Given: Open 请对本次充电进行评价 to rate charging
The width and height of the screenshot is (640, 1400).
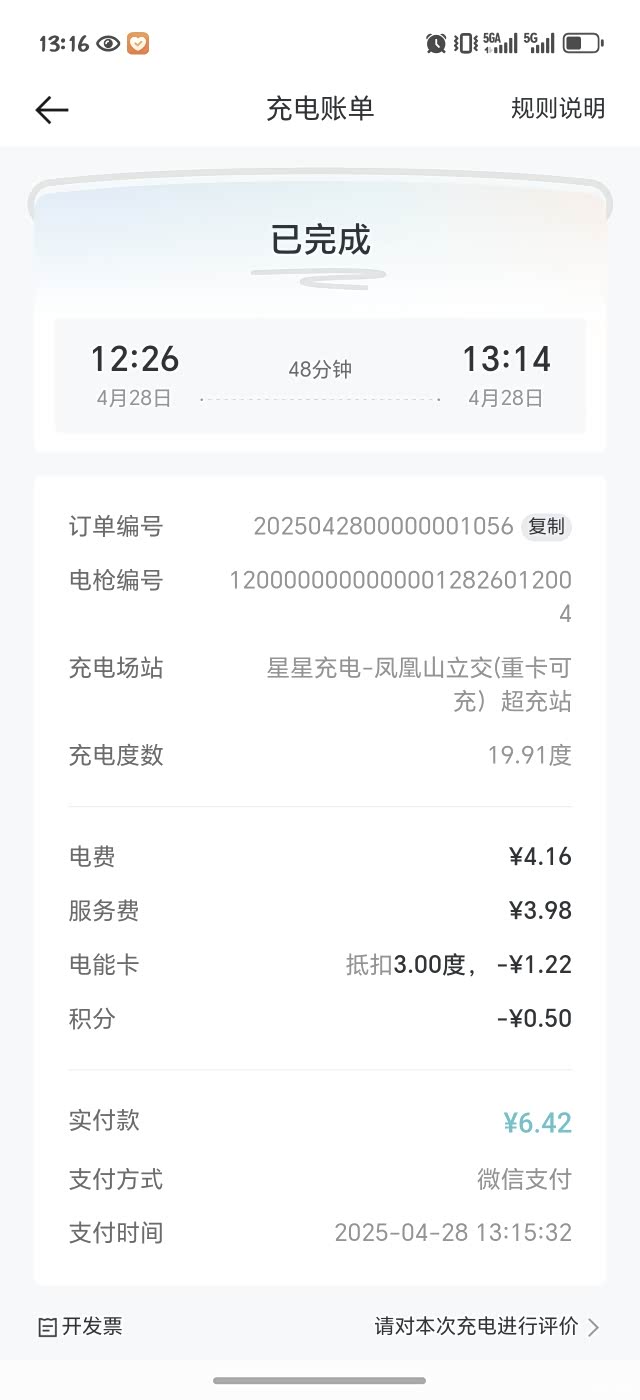Looking at the screenshot, I should (x=486, y=1327).
